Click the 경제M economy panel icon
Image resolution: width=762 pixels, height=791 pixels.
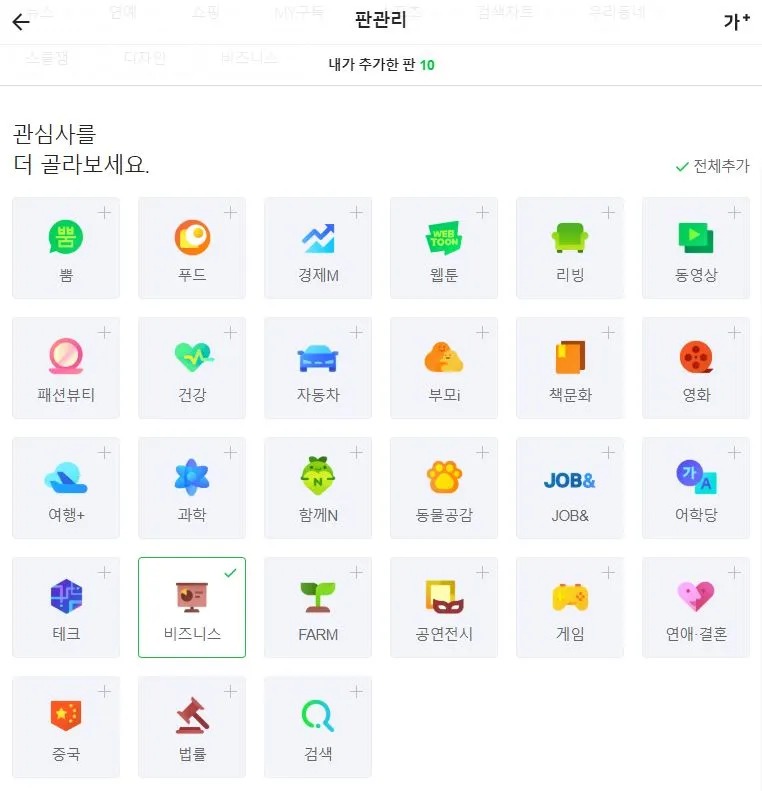pos(318,238)
